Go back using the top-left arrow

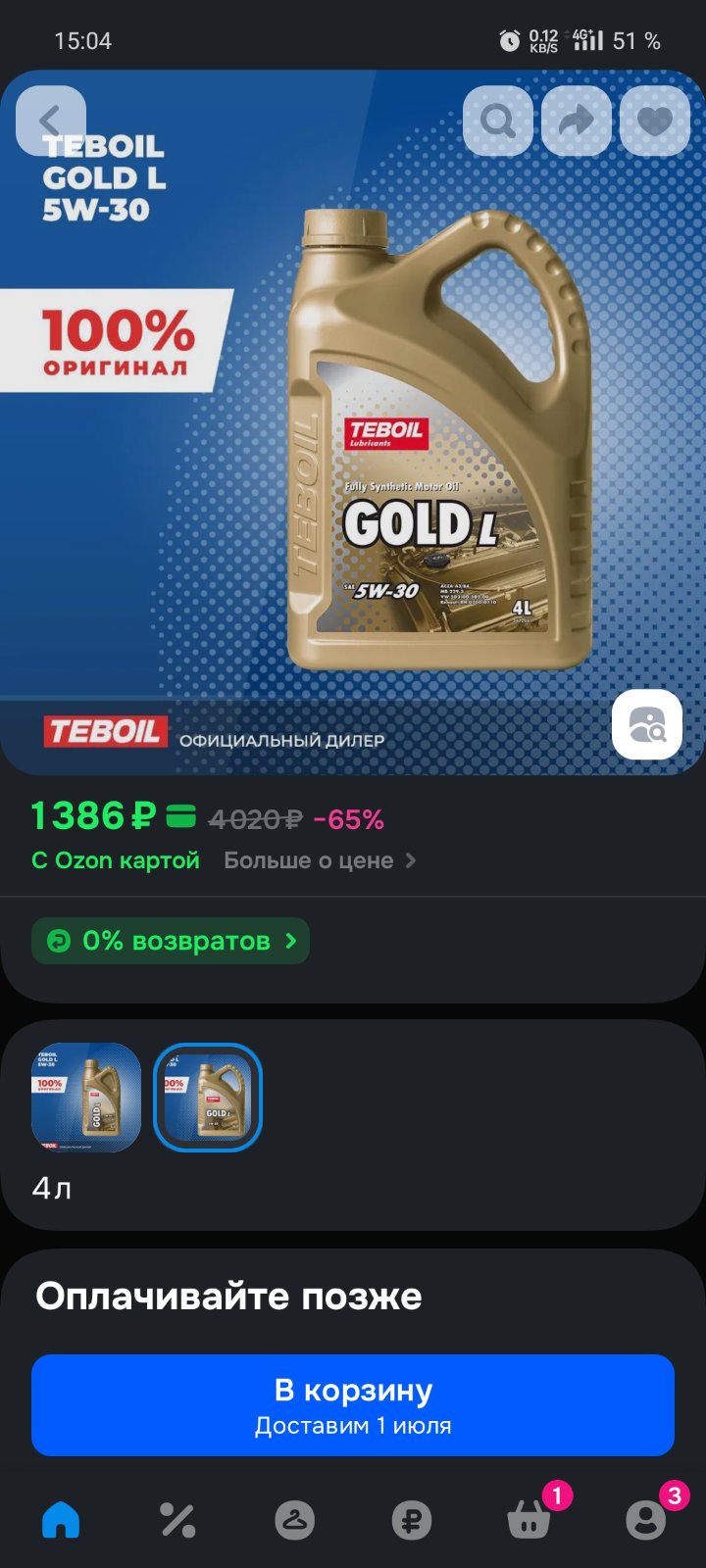pyautogui.click(x=51, y=122)
